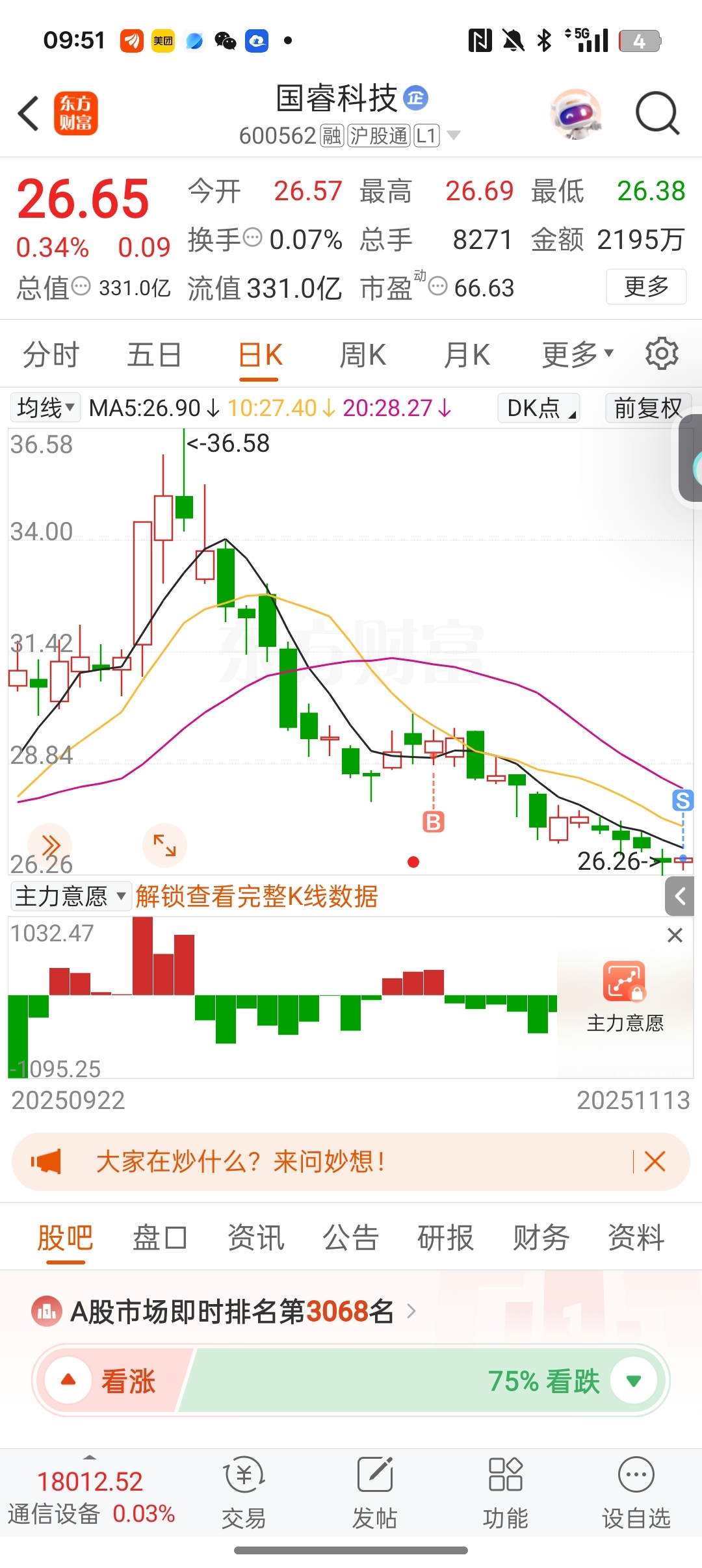Screen dimensions: 702x1568
Task: Open chart settings gear
Action: pos(662,354)
